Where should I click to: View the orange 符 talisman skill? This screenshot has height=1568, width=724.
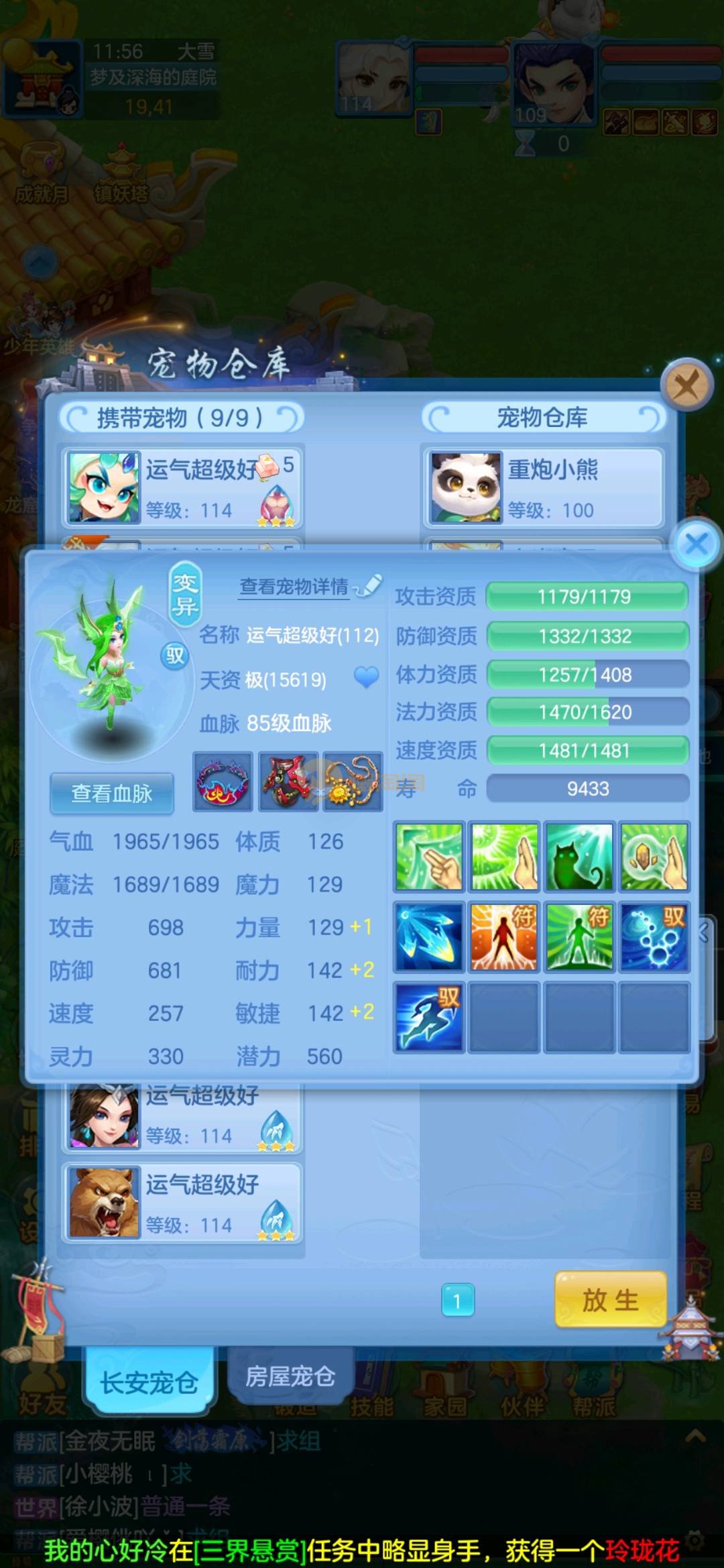(x=504, y=937)
